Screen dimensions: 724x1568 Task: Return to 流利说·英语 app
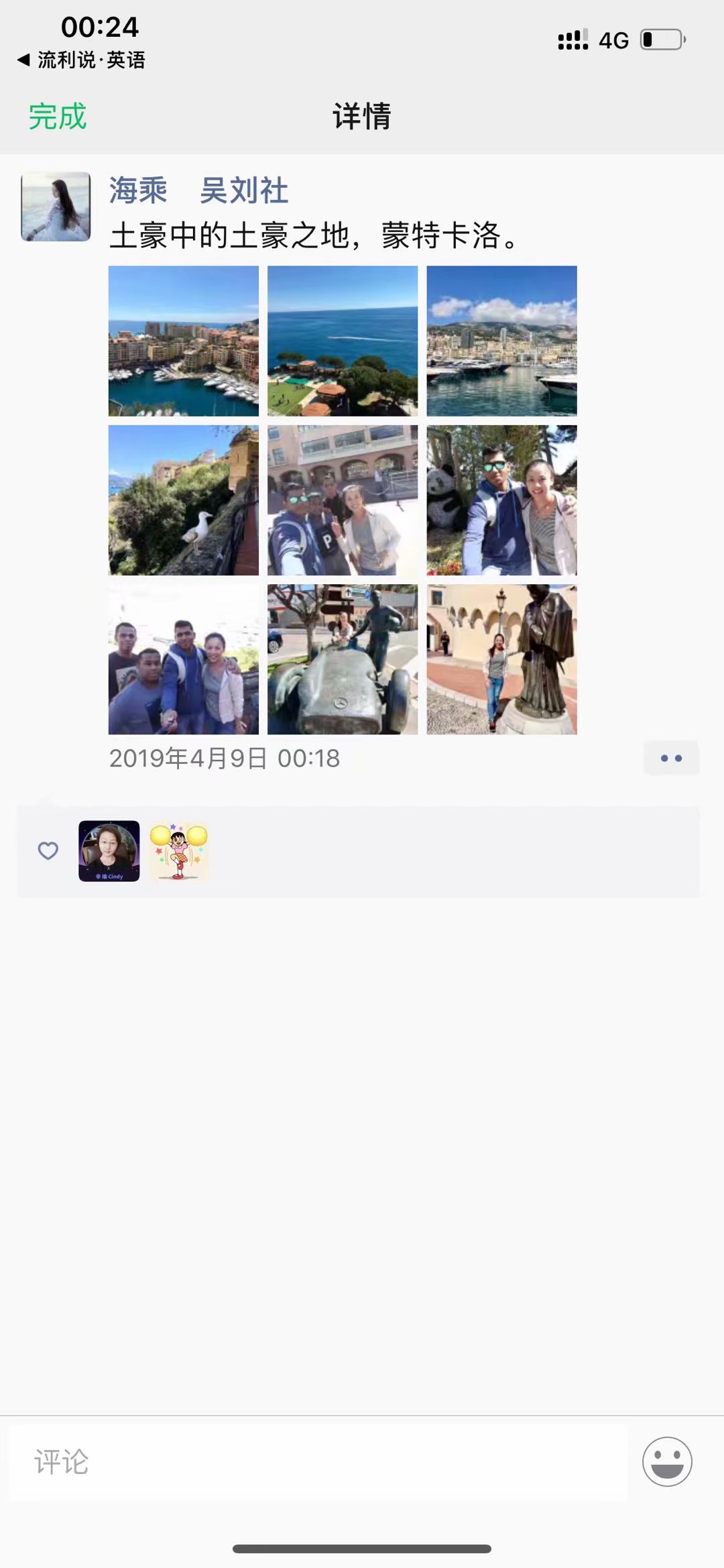(81, 60)
